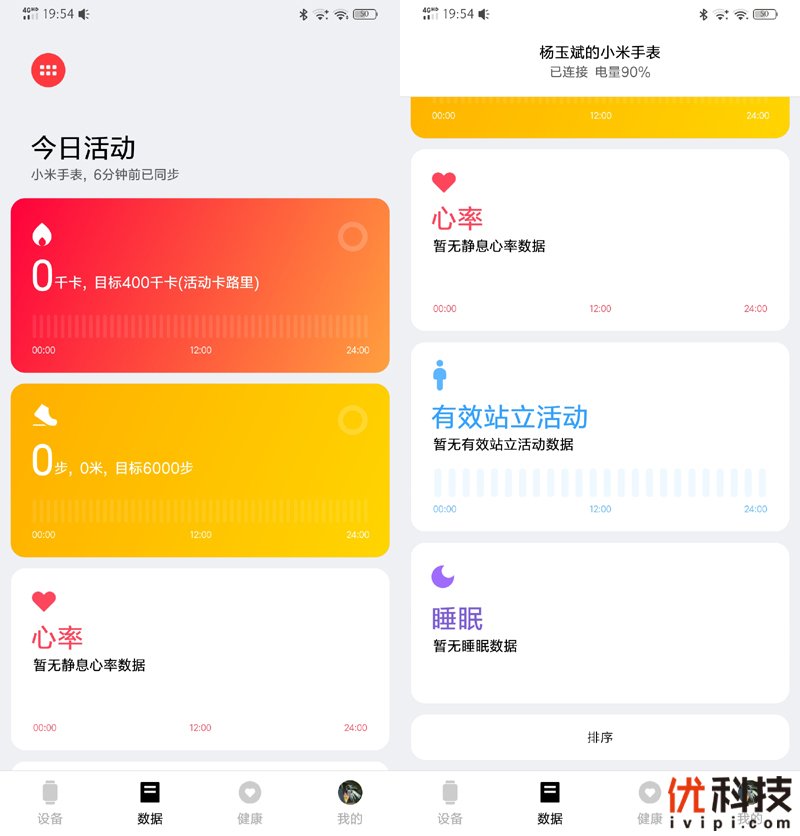Tap the 排序 sort button
This screenshot has width=800, height=836.
pyautogui.click(x=600, y=738)
